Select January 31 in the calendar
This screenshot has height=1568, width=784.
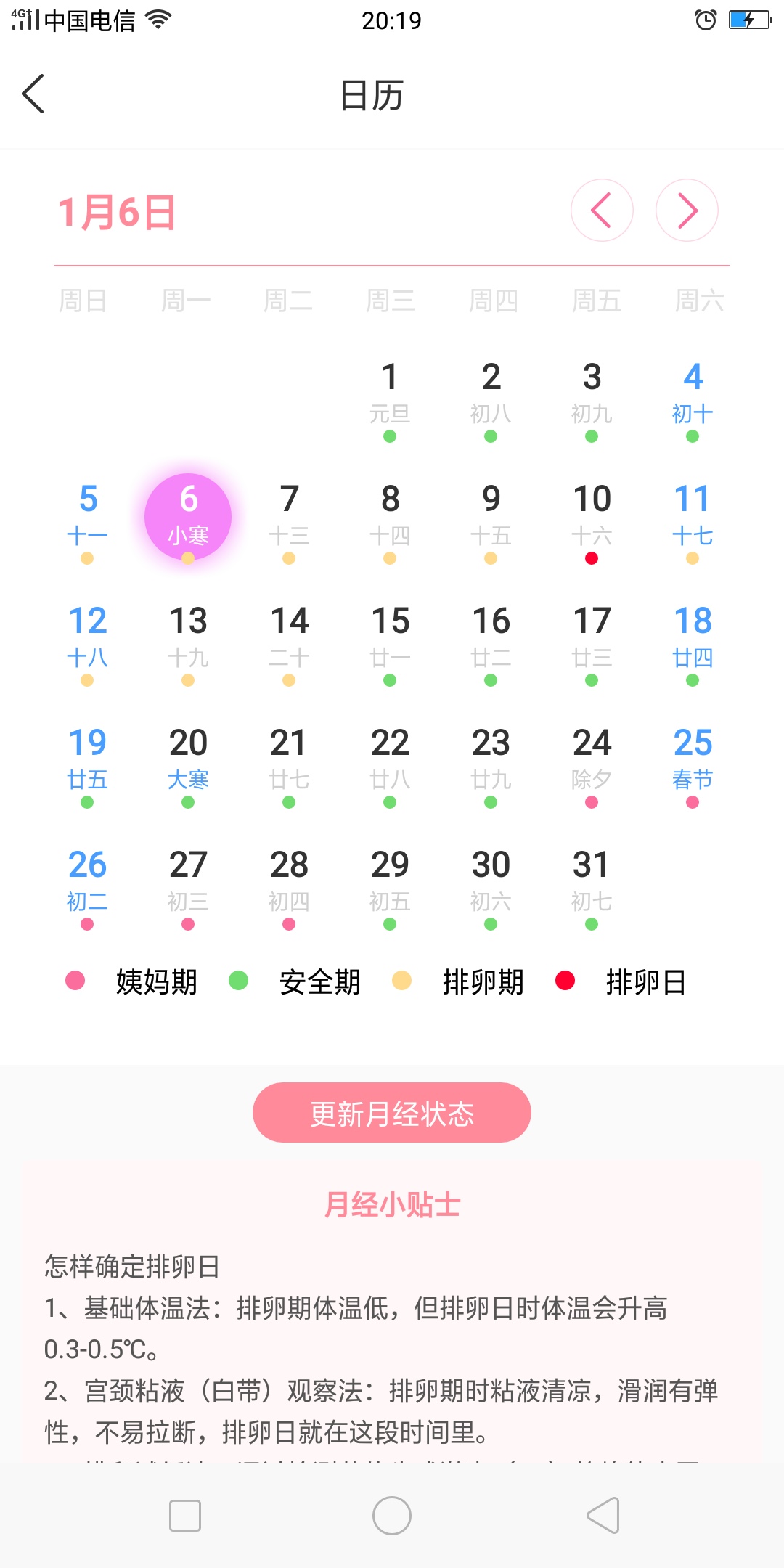(592, 883)
